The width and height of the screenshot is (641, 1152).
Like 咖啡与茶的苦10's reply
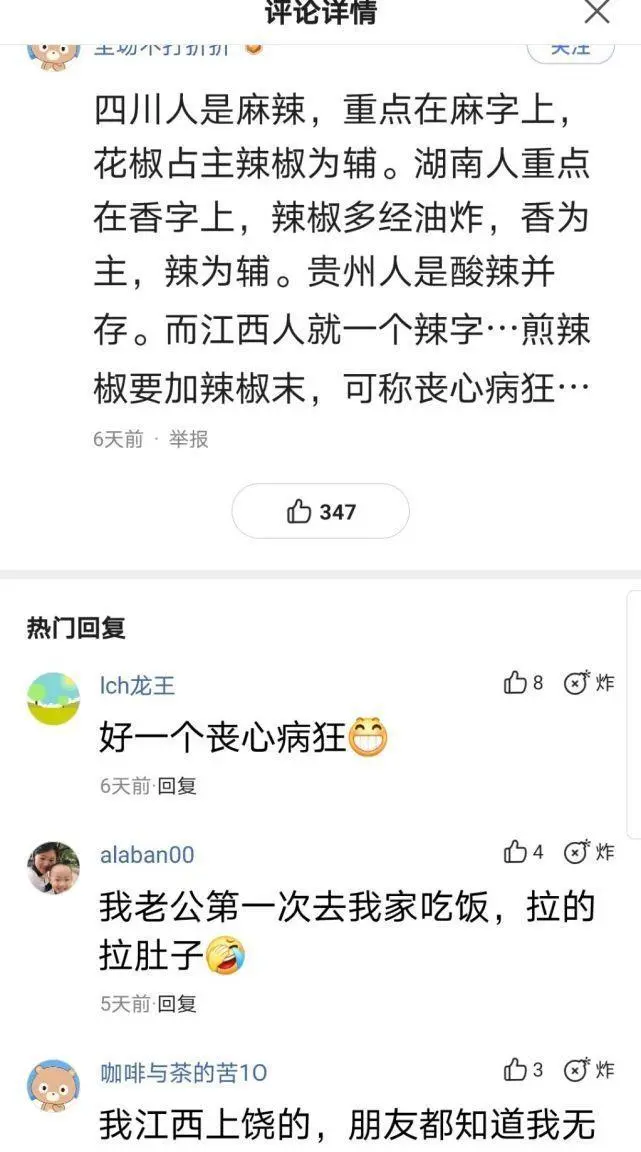click(522, 1070)
